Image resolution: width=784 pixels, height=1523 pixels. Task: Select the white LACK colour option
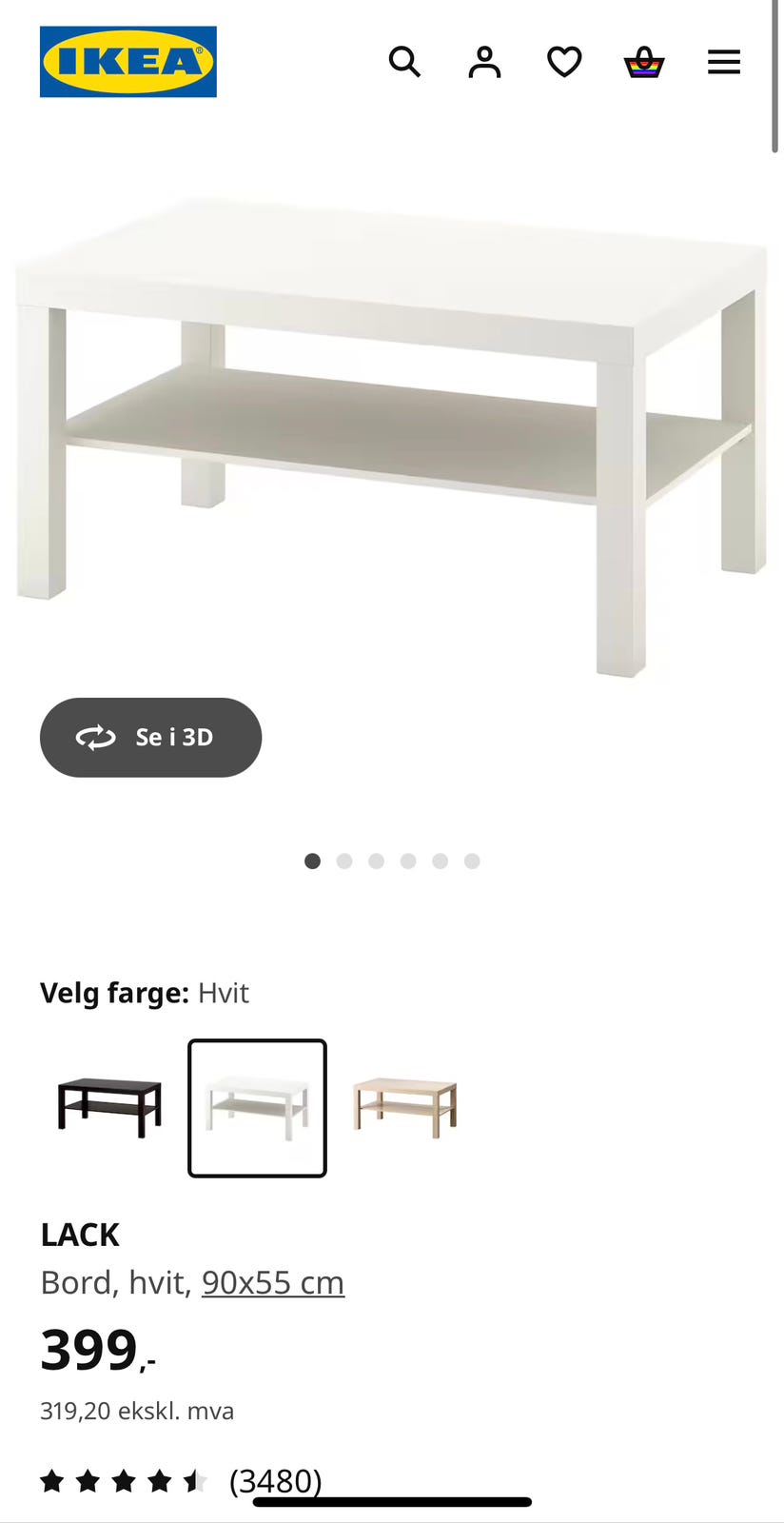click(x=257, y=1108)
